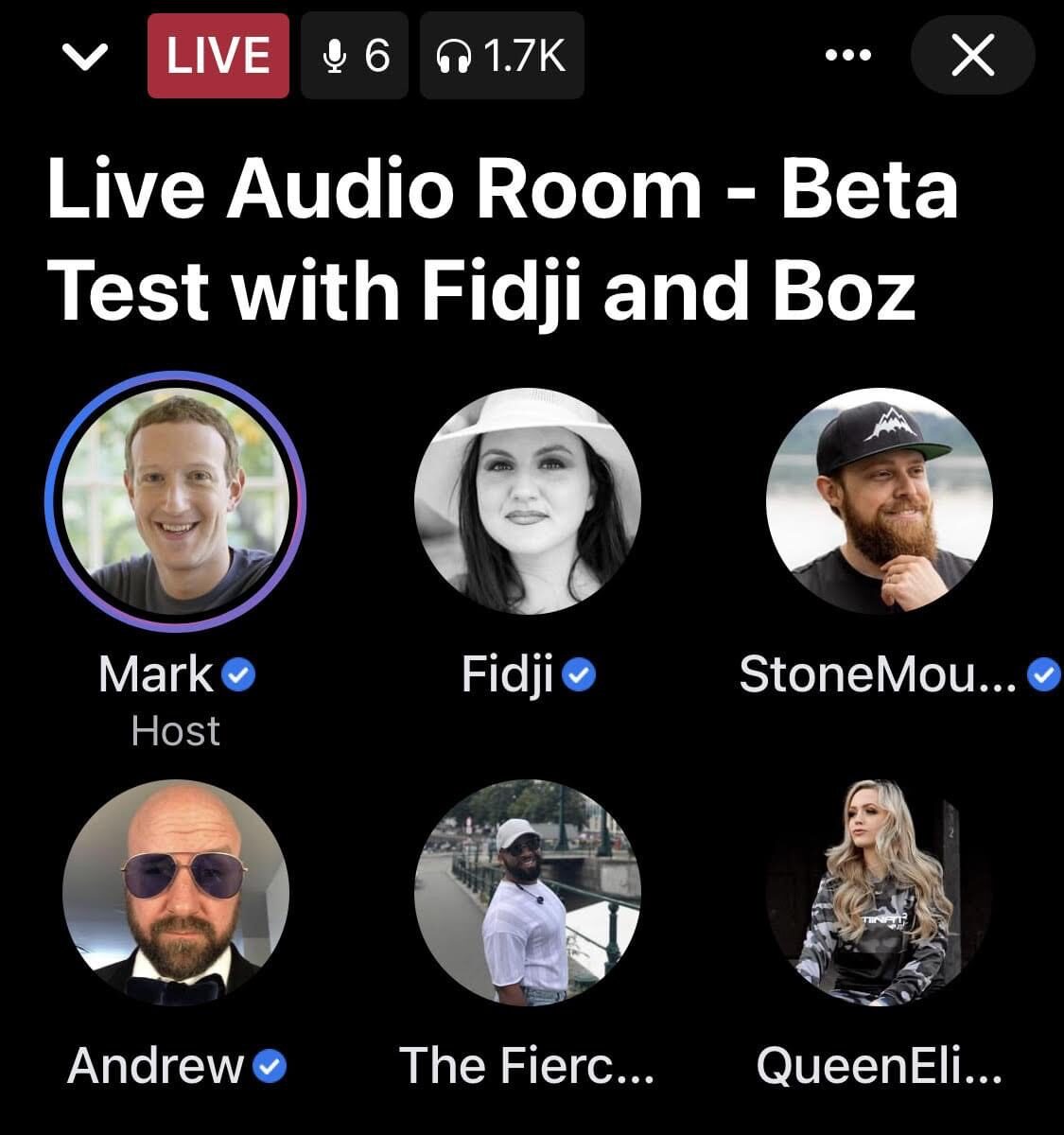
Task: Open Fidji's speaker profile
Action: pyautogui.click(x=528, y=501)
